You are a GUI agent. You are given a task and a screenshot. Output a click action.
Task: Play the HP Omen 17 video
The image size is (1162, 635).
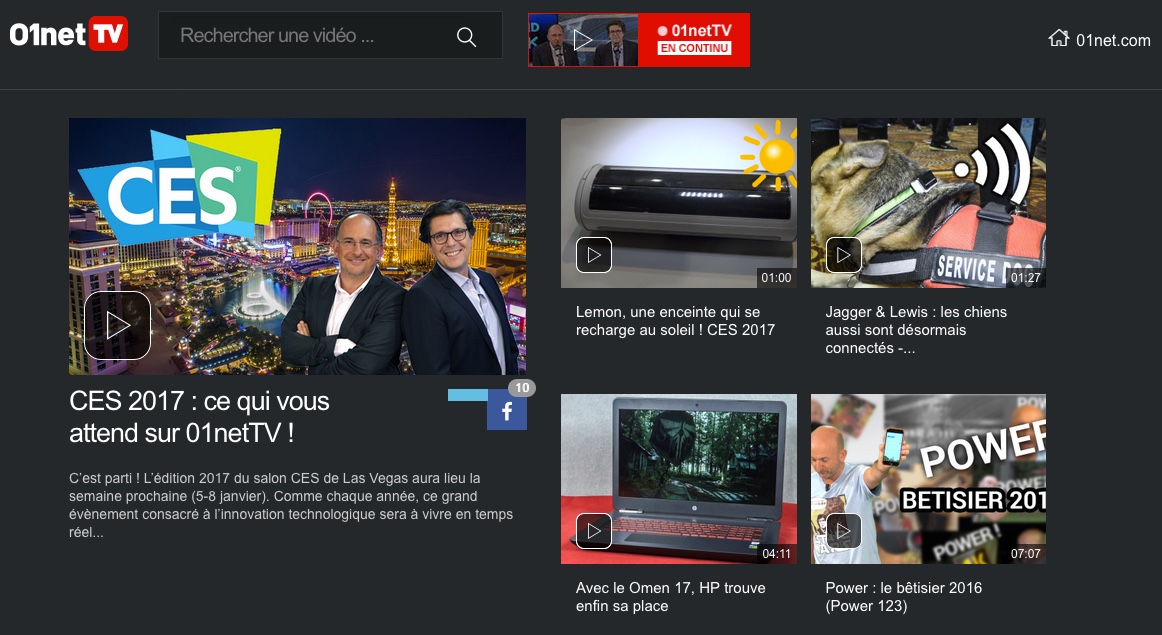click(x=594, y=531)
